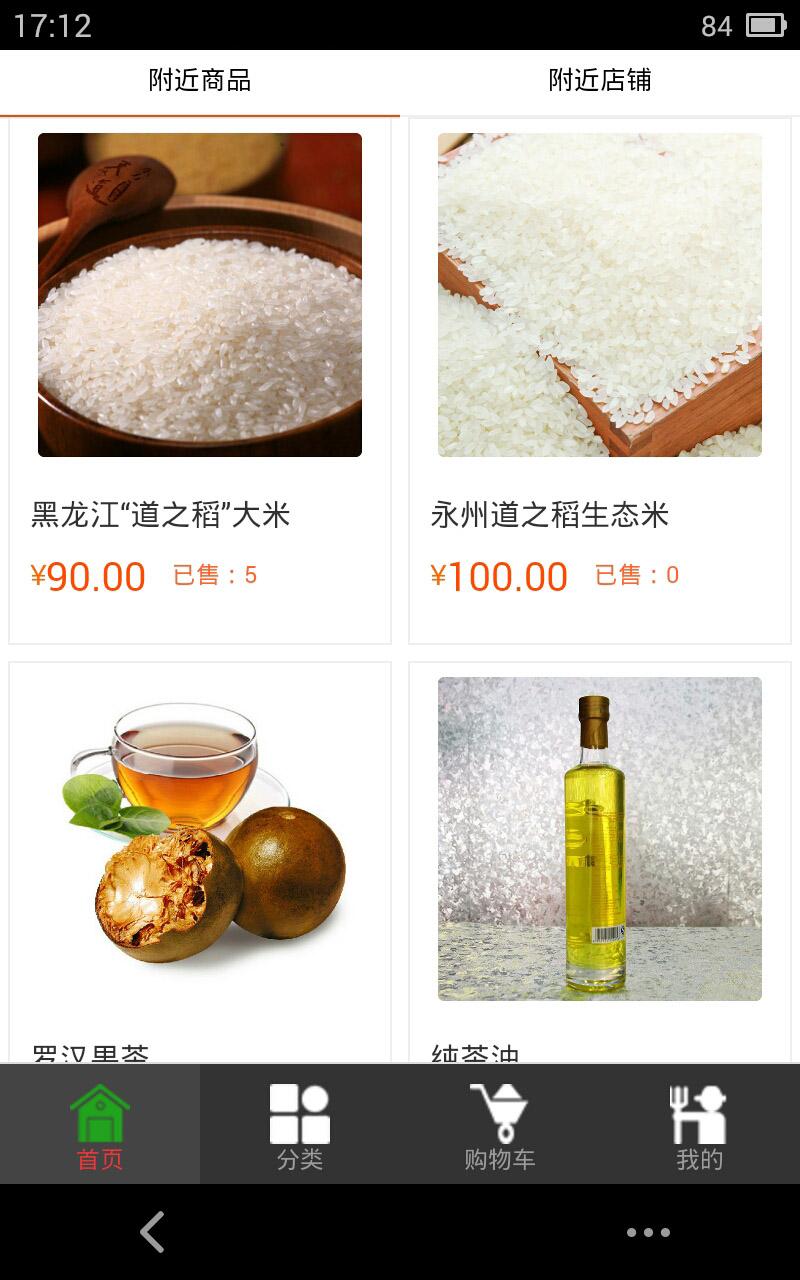Open the three-dot system menu

coord(648,1232)
